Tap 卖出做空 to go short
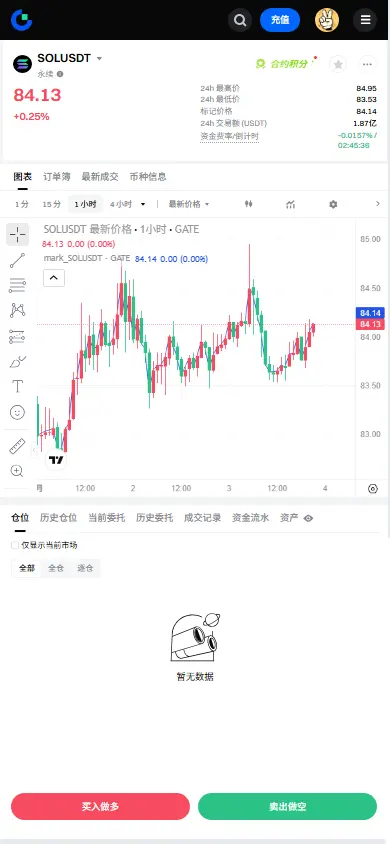This screenshot has width=390, height=844. click(287, 806)
